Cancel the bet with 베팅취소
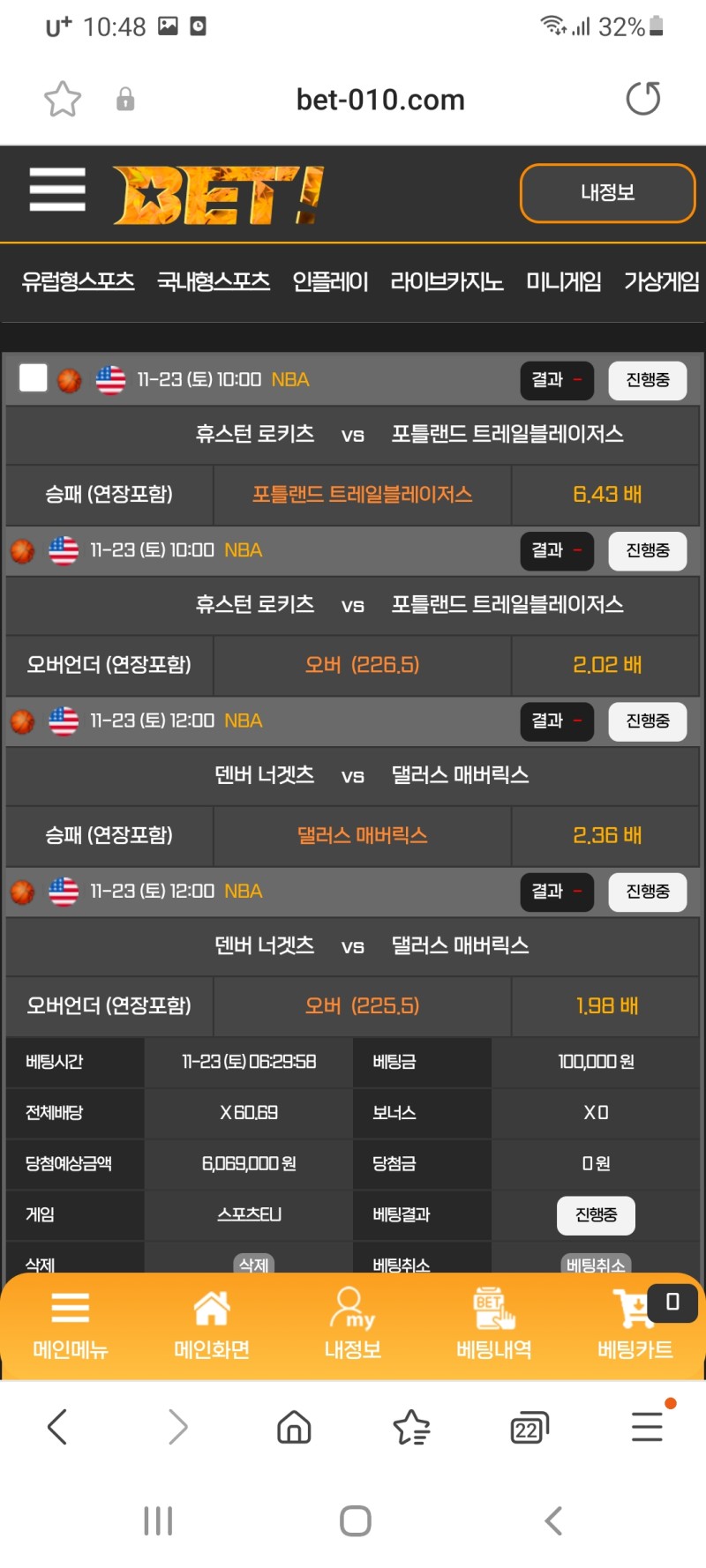706x1568 pixels. point(596,1264)
